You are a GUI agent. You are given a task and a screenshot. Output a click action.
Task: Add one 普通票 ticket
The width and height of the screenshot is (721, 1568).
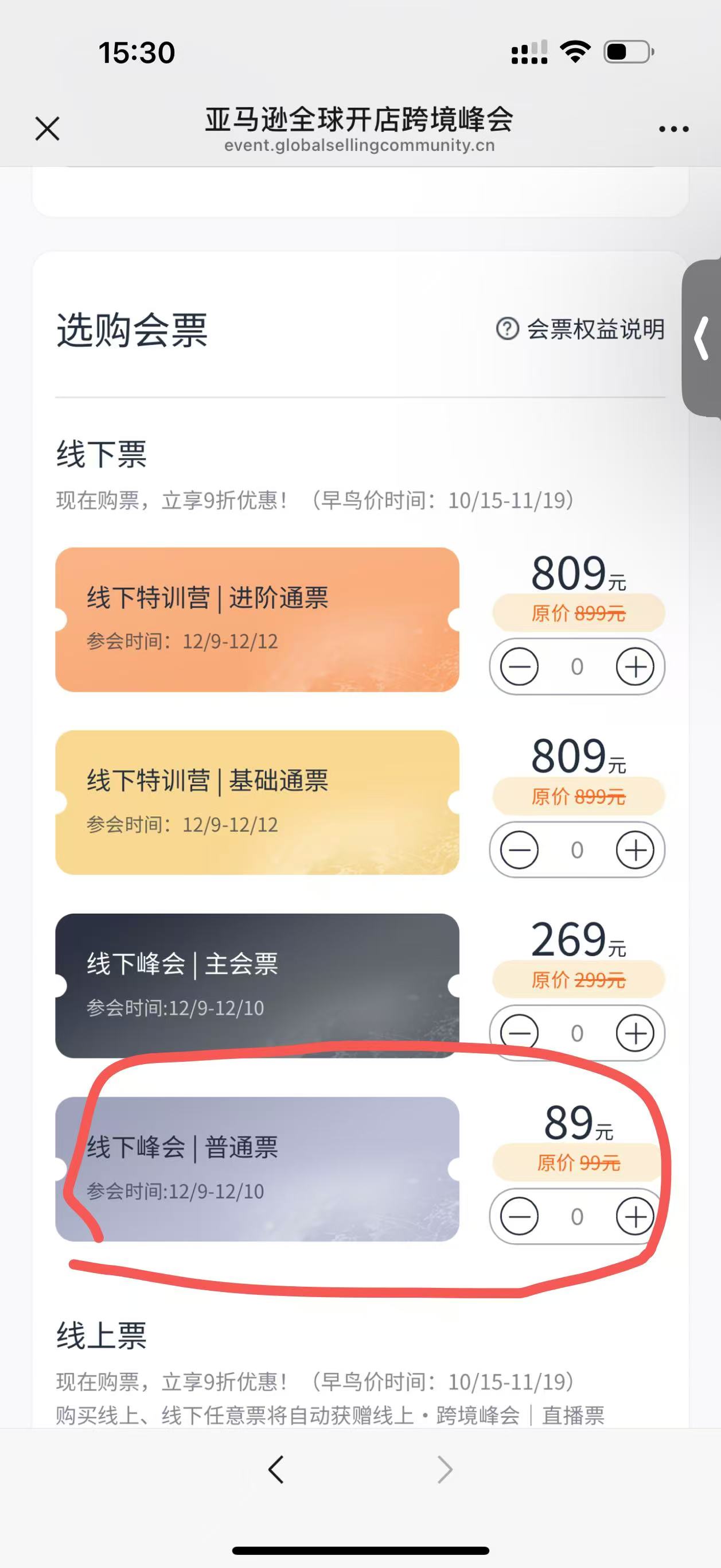tap(634, 1217)
